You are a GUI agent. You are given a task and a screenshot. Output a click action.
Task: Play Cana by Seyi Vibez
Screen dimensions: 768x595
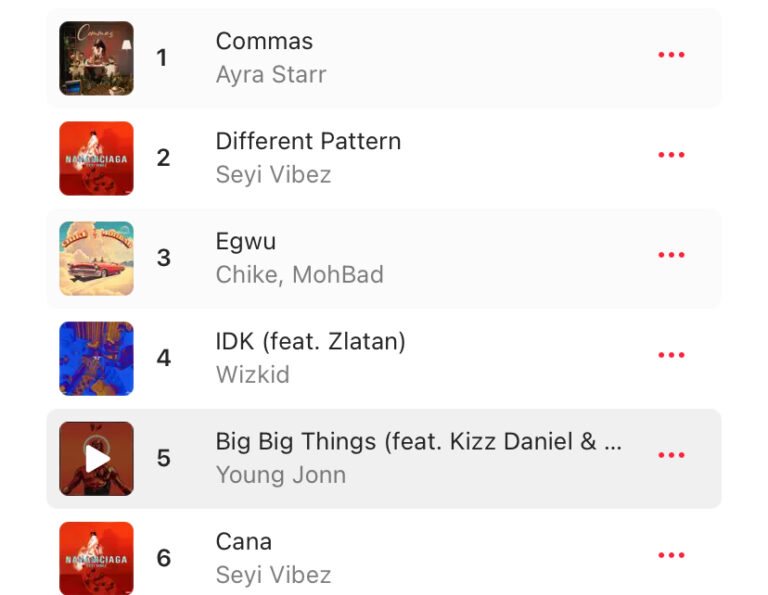(96, 557)
